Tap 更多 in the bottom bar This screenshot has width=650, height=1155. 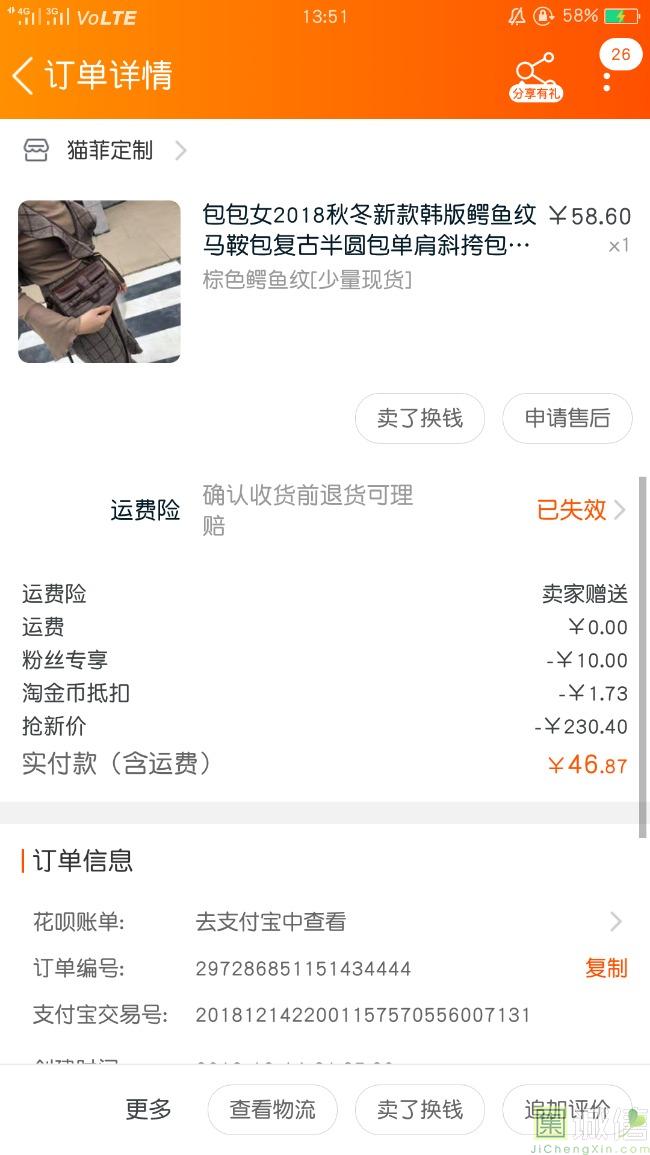[x=148, y=1109]
